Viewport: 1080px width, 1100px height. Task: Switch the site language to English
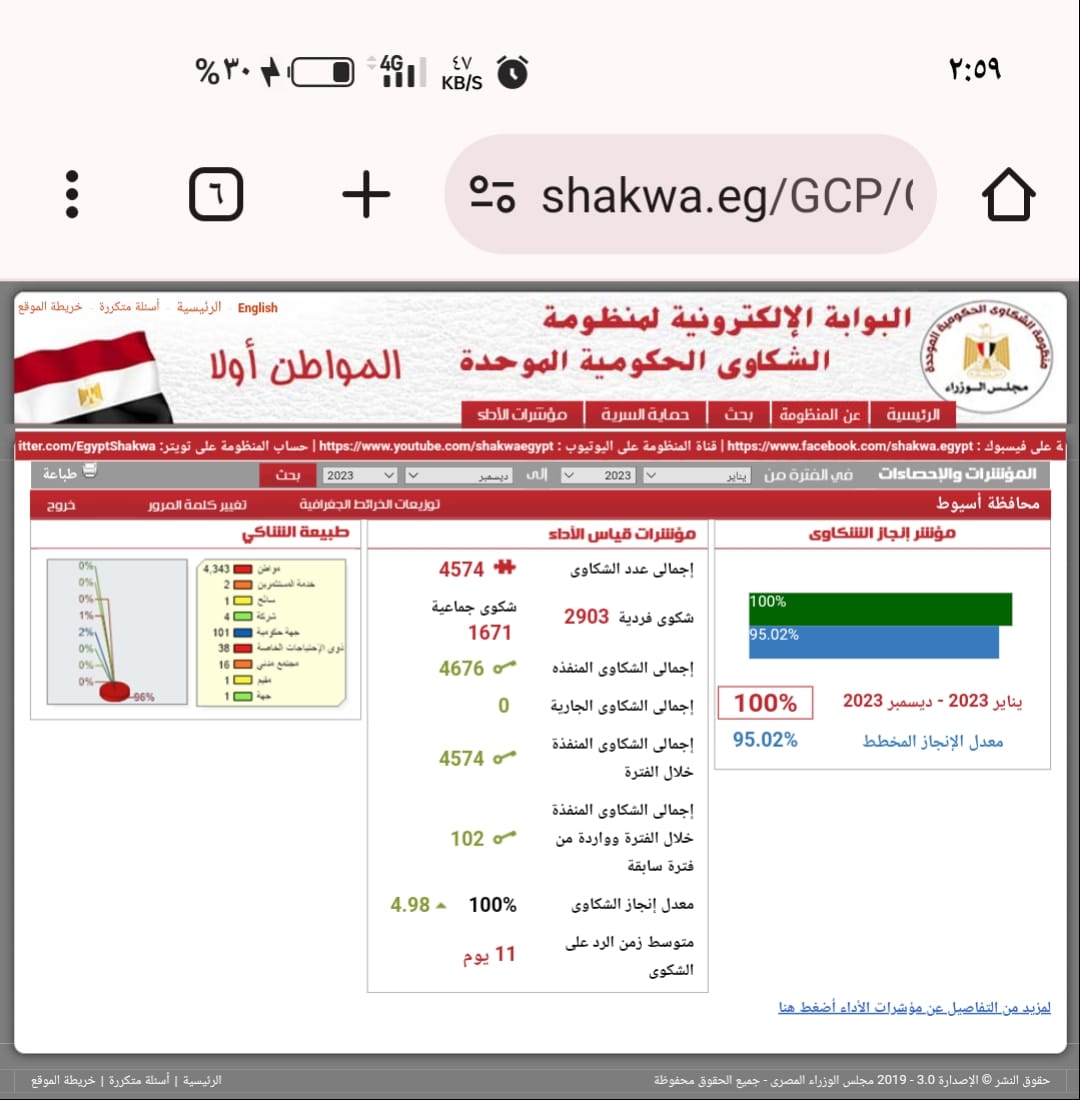coord(257,308)
